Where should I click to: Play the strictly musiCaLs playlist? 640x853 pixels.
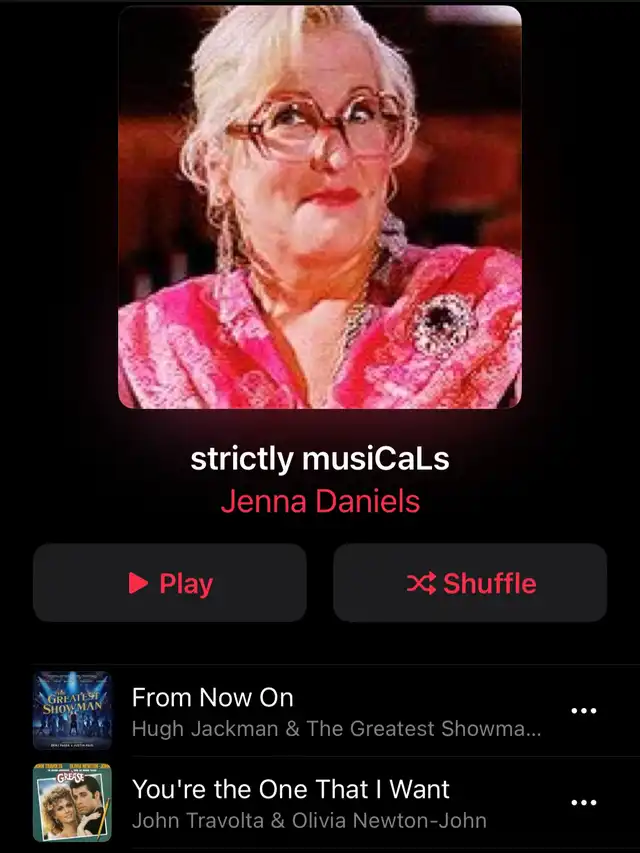(x=170, y=583)
